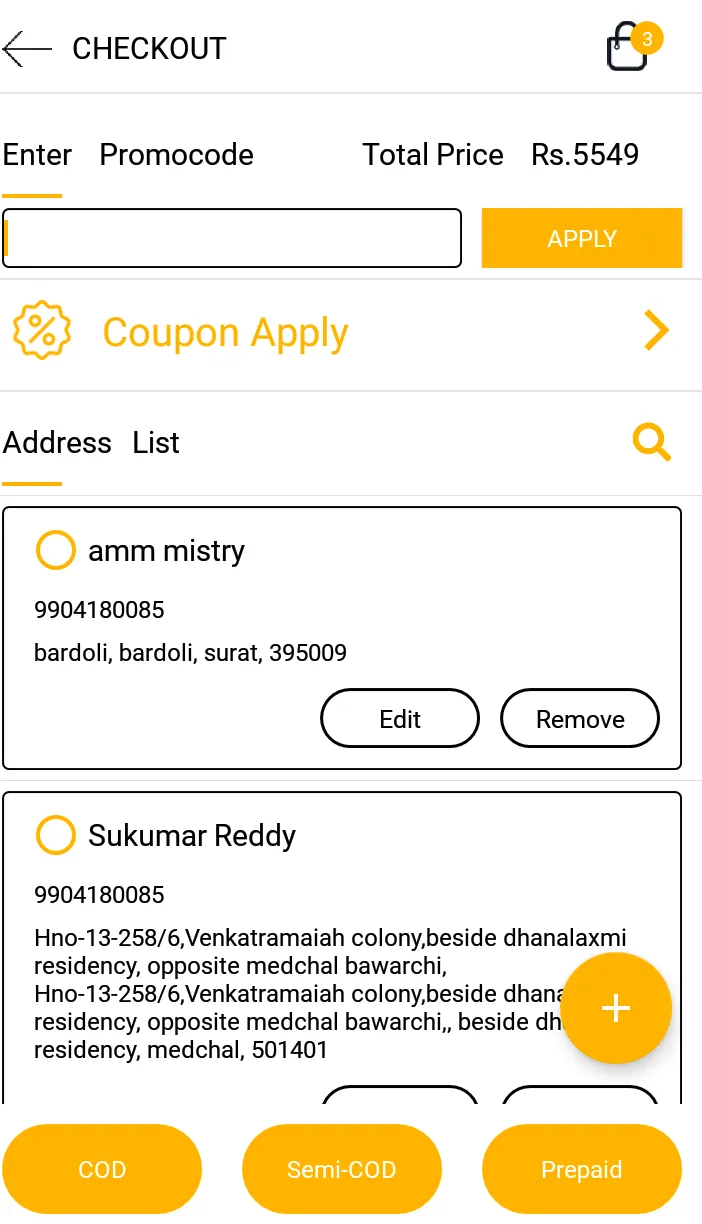Select Prepaid payment method
Image resolution: width=702 pixels, height=1224 pixels.
(x=581, y=1169)
